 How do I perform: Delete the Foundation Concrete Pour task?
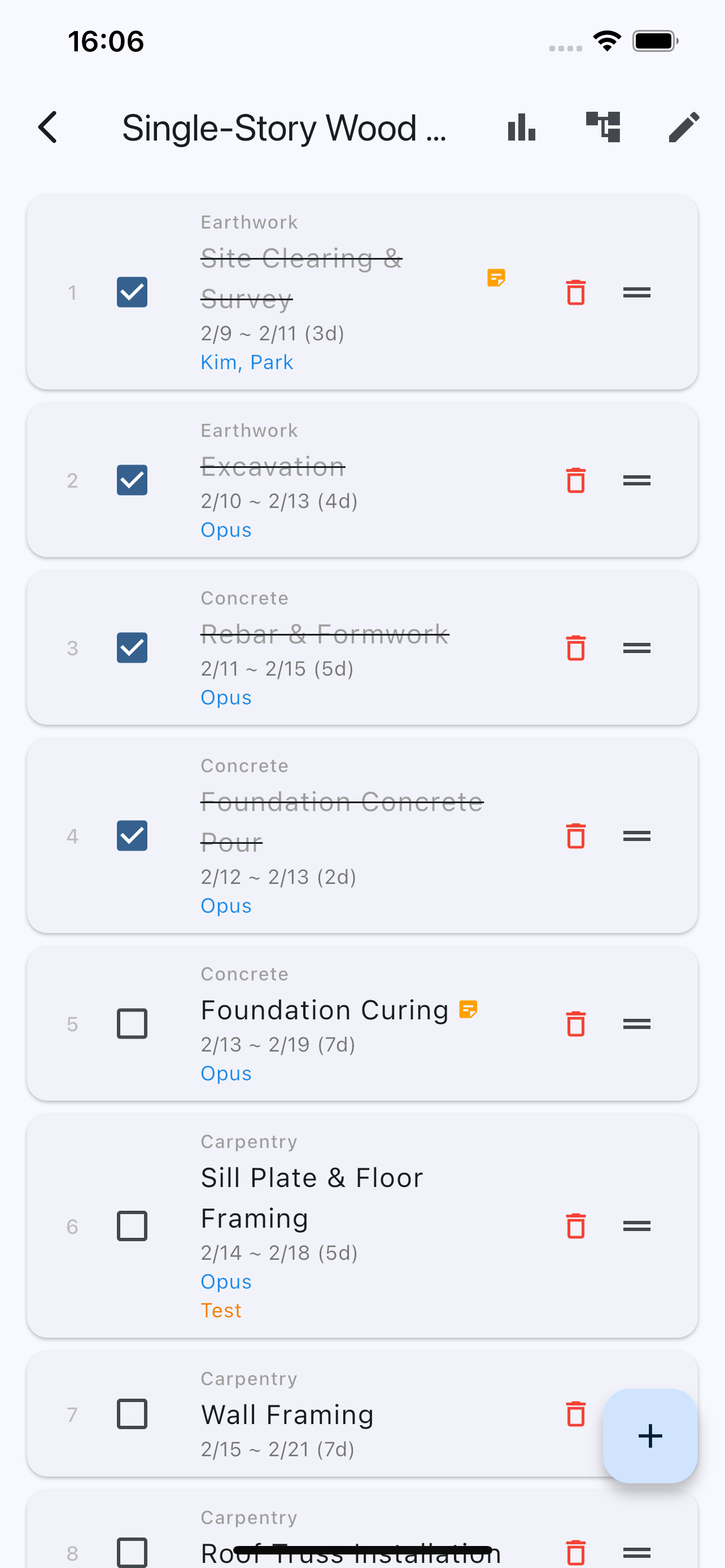pyautogui.click(x=575, y=837)
